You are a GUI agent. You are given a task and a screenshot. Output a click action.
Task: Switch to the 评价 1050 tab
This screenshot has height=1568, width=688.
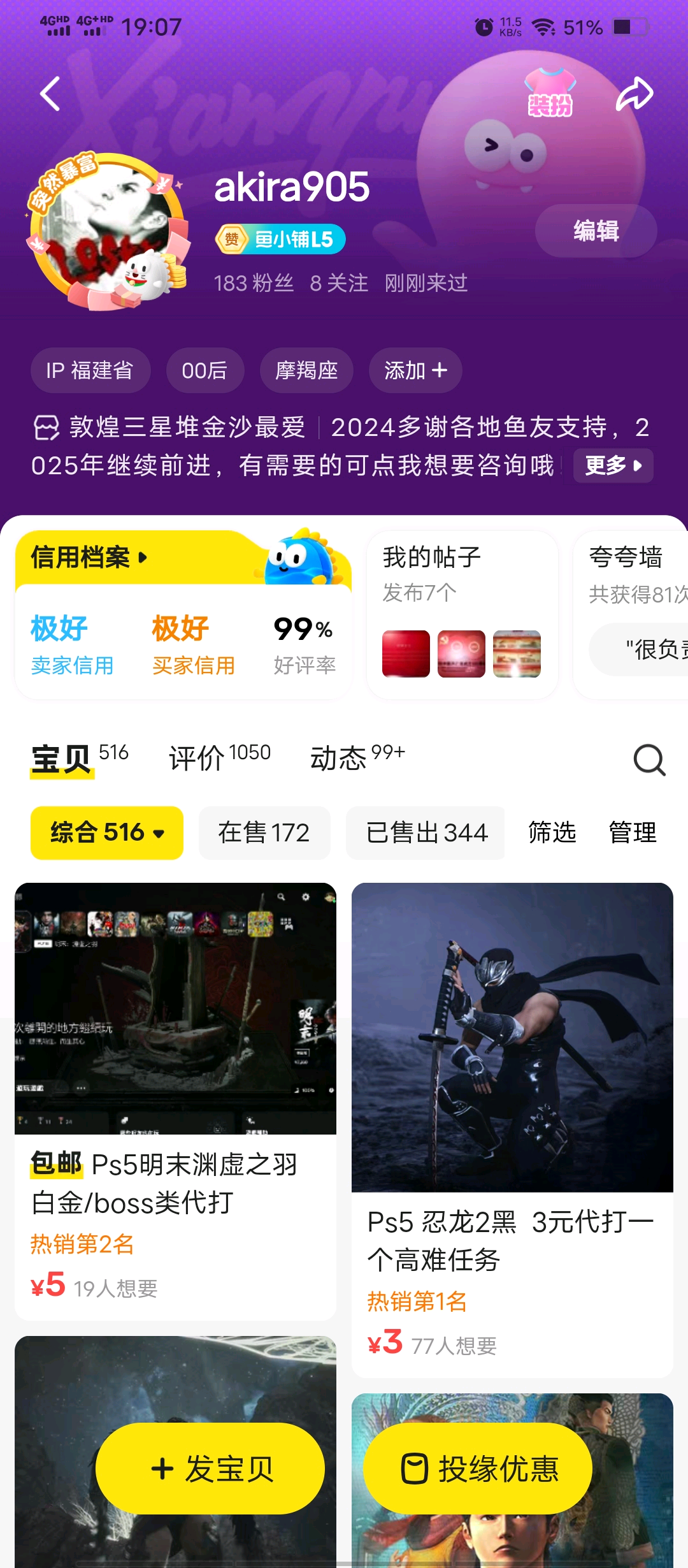coord(219,758)
